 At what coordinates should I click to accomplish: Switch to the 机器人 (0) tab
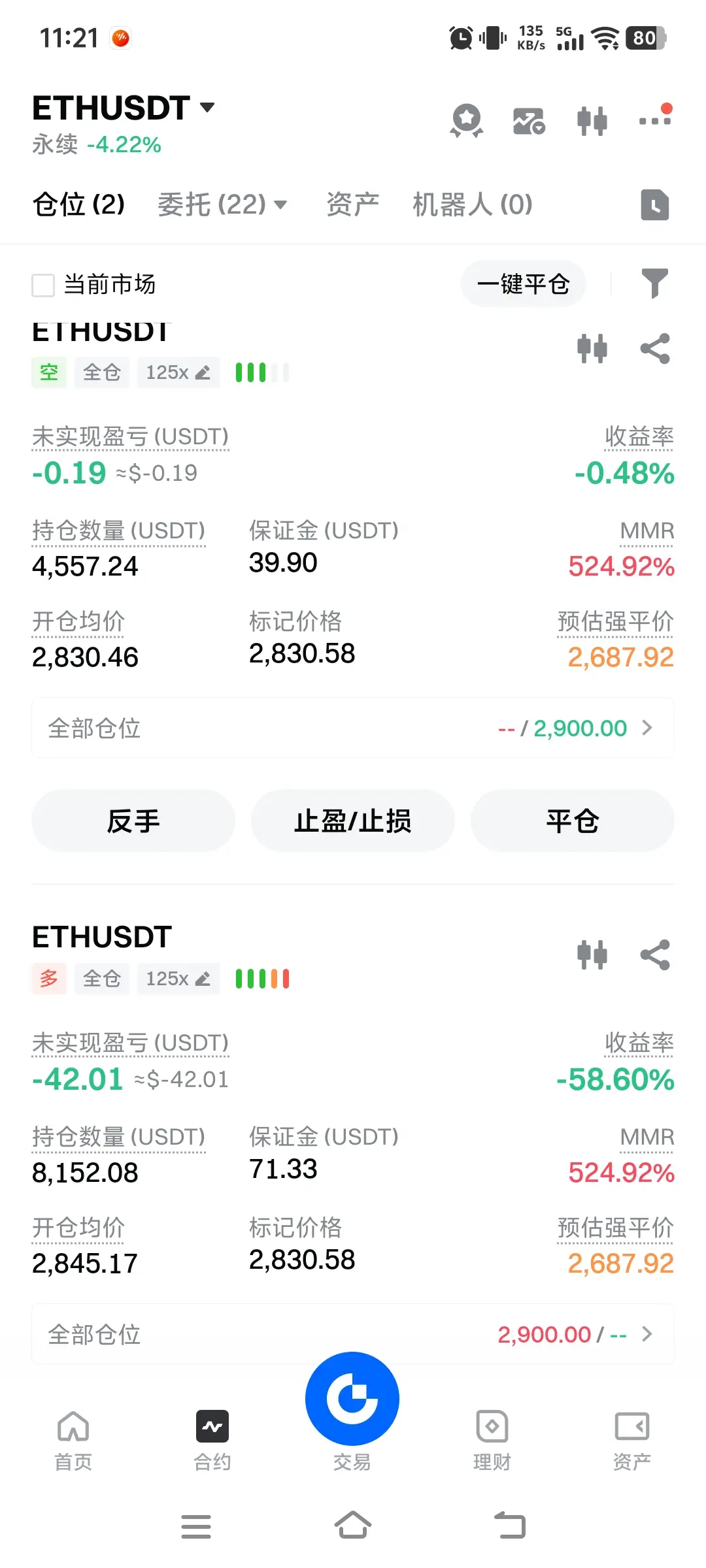point(472,204)
